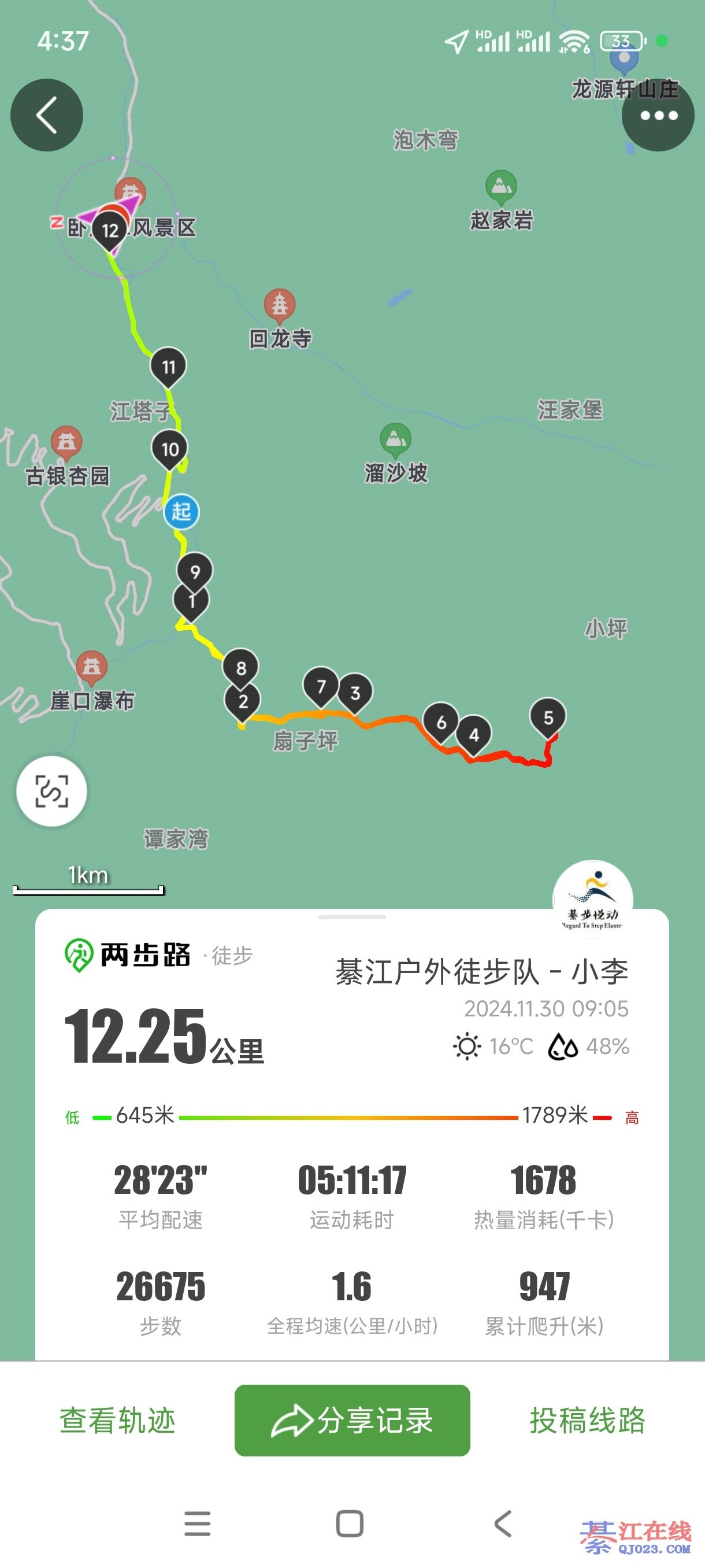The width and height of the screenshot is (705, 1568).
Task: Go back using the top-left arrow
Action: click(x=47, y=115)
